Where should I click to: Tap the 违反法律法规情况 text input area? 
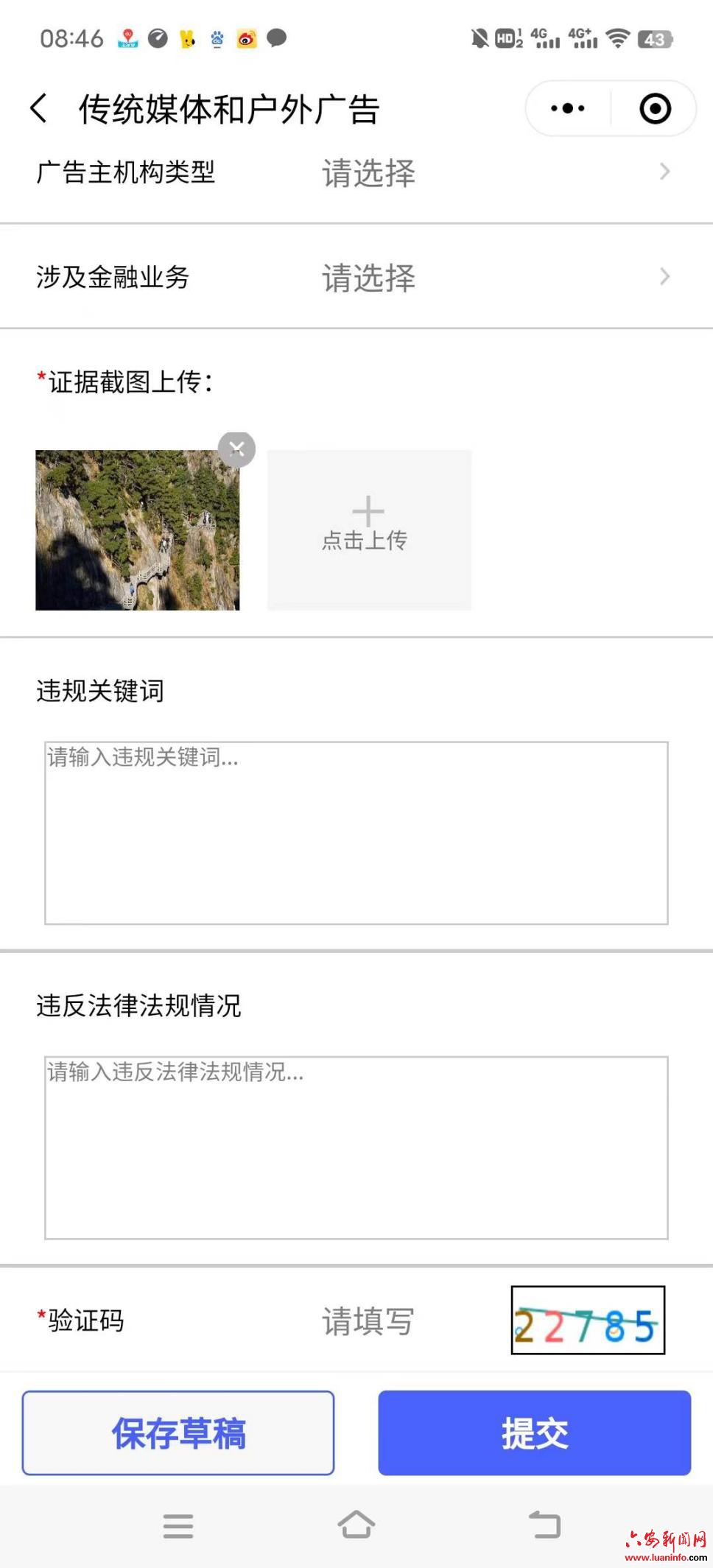point(356,1142)
